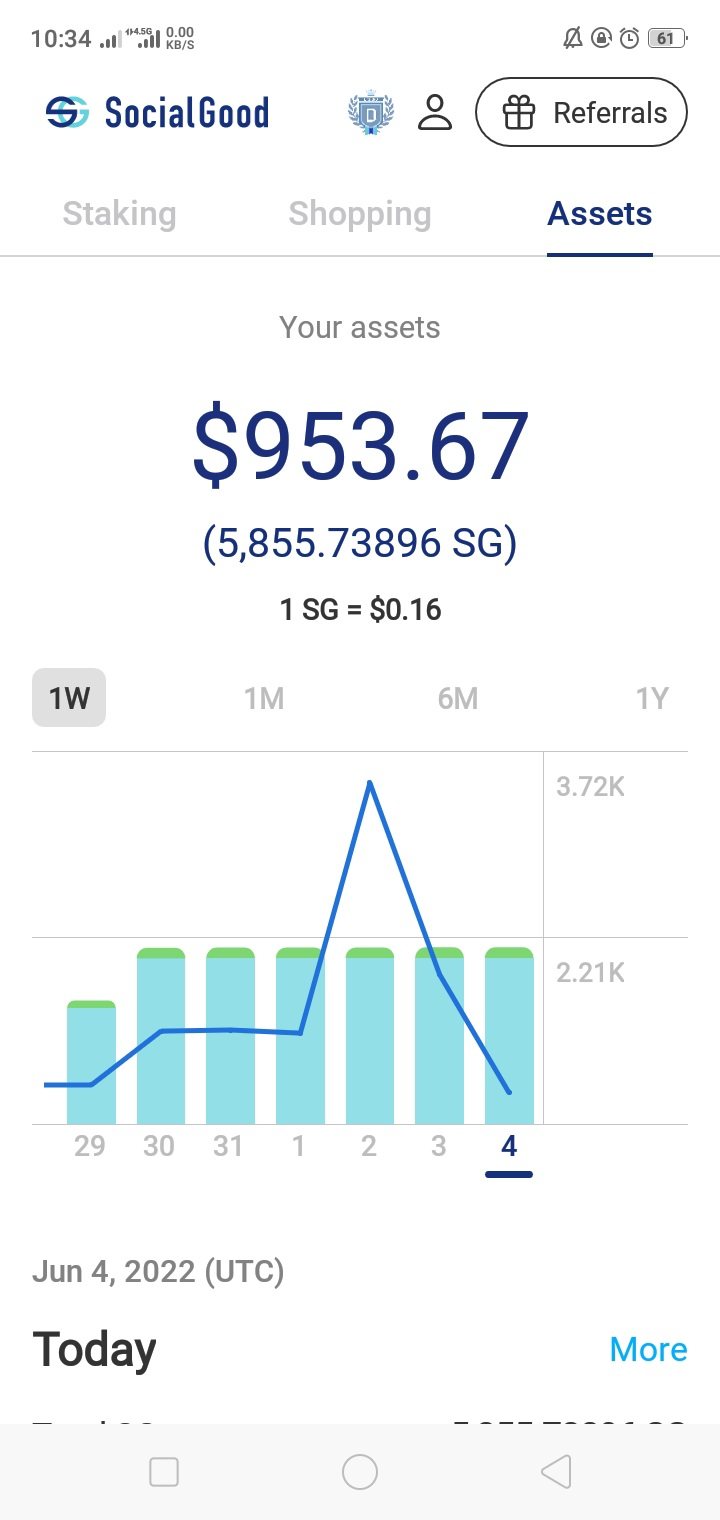The width and height of the screenshot is (720, 1520).
Task: Open the Referrals gift button
Action: (x=581, y=113)
